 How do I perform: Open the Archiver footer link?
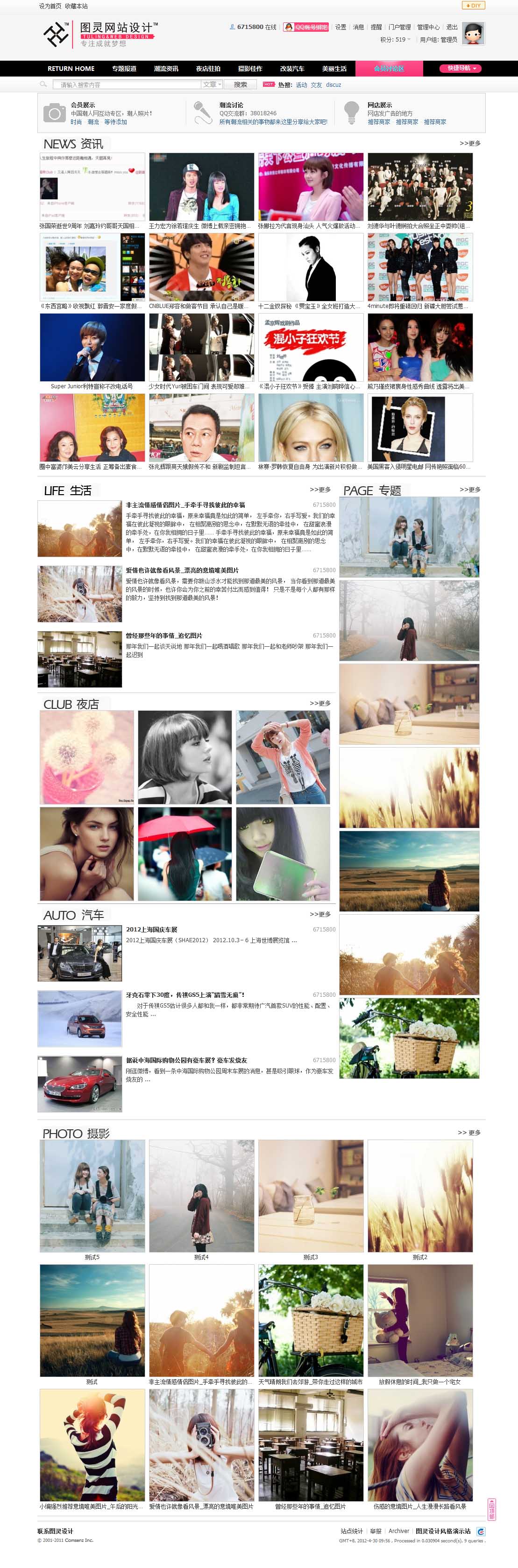tap(398, 1531)
